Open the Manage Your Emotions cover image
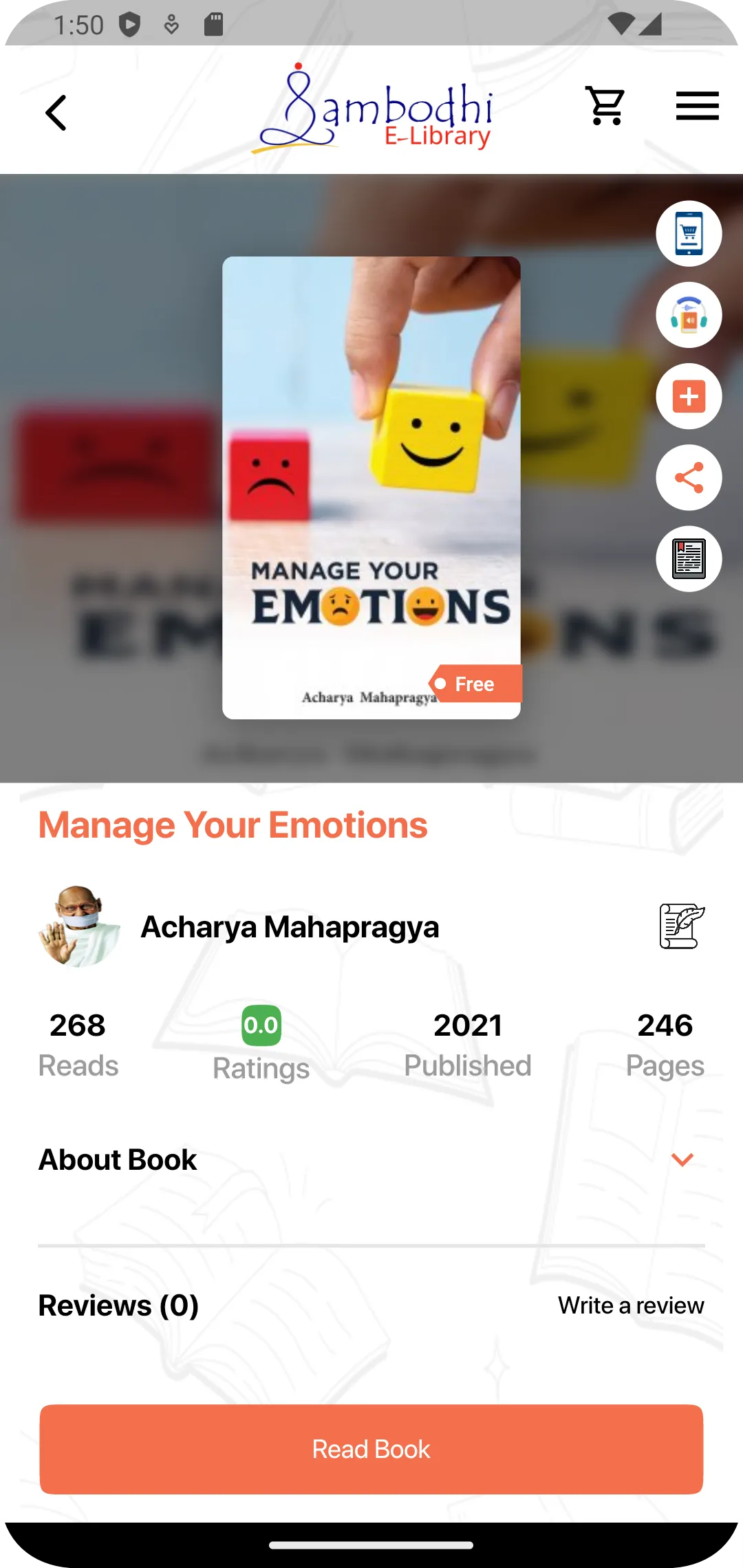 pyautogui.click(x=371, y=488)
